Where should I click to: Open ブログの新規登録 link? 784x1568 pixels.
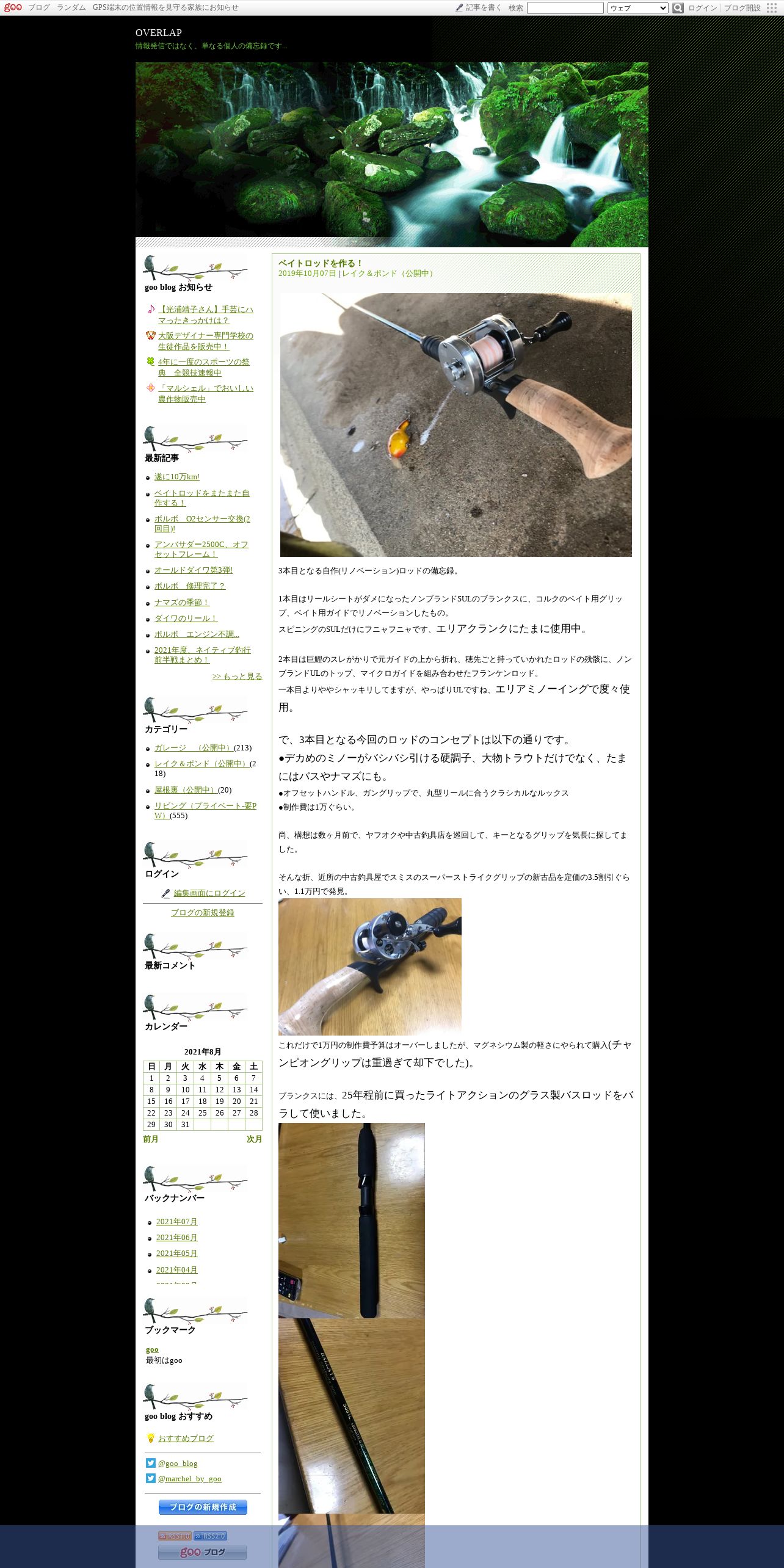point(203,913)
